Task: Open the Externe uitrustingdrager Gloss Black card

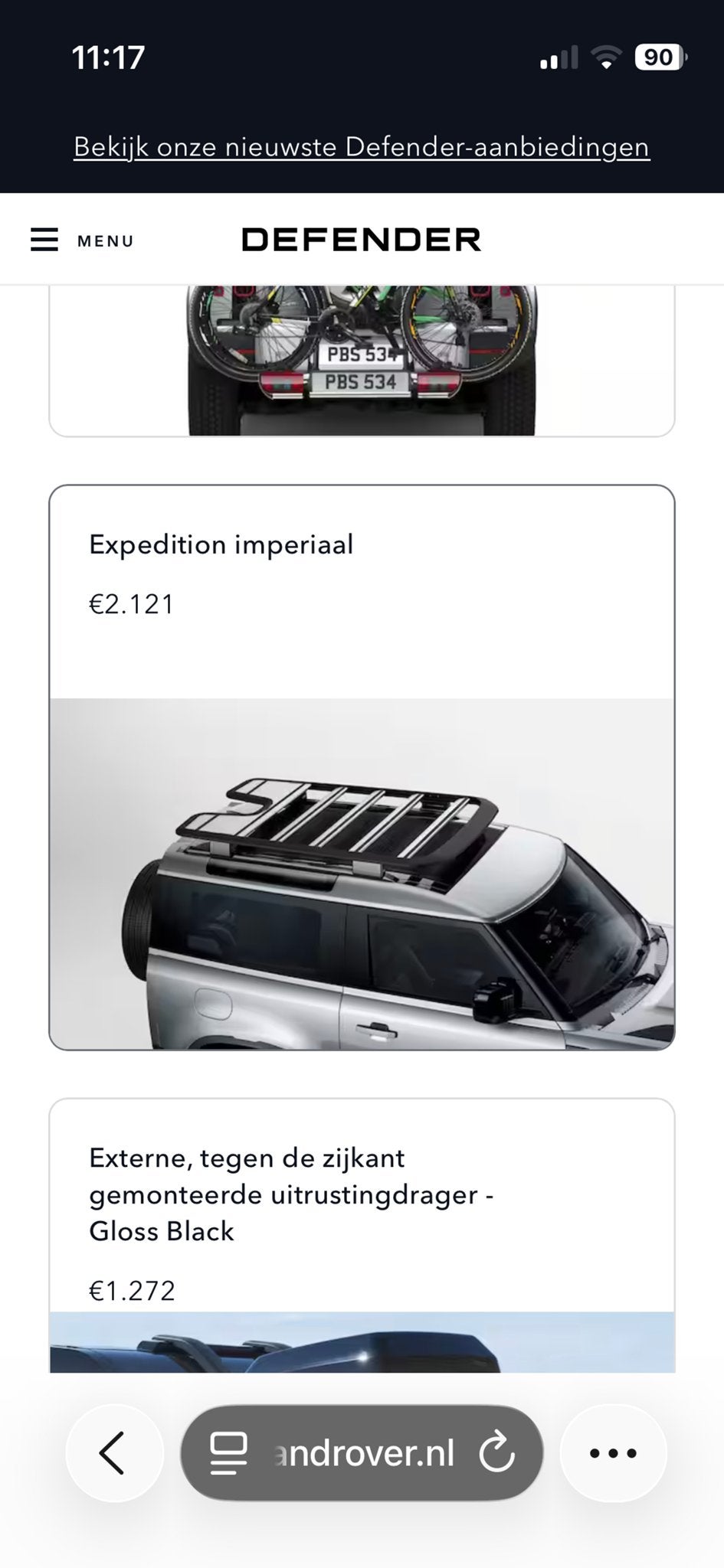Action: coord(362,1236)
